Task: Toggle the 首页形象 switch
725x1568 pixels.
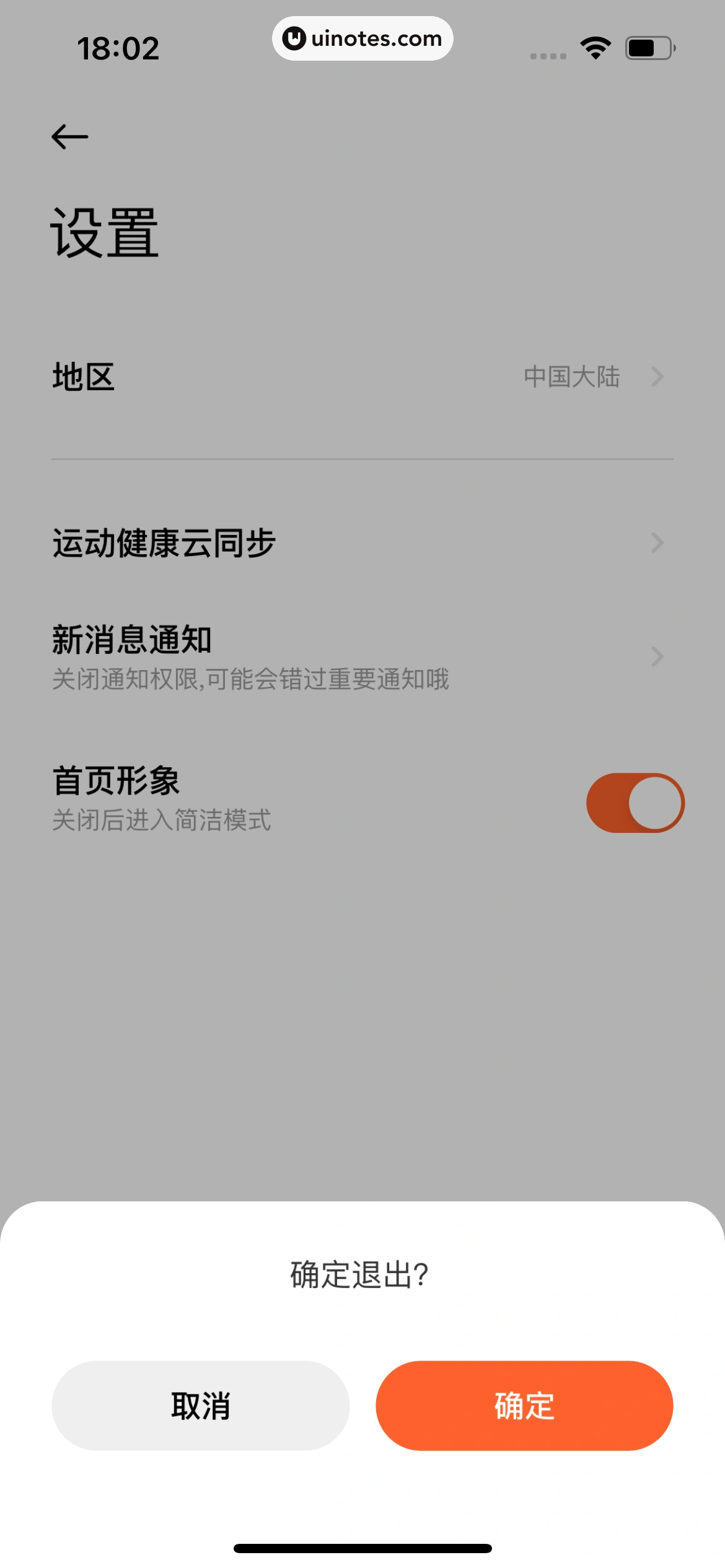Action: (635, 803)
